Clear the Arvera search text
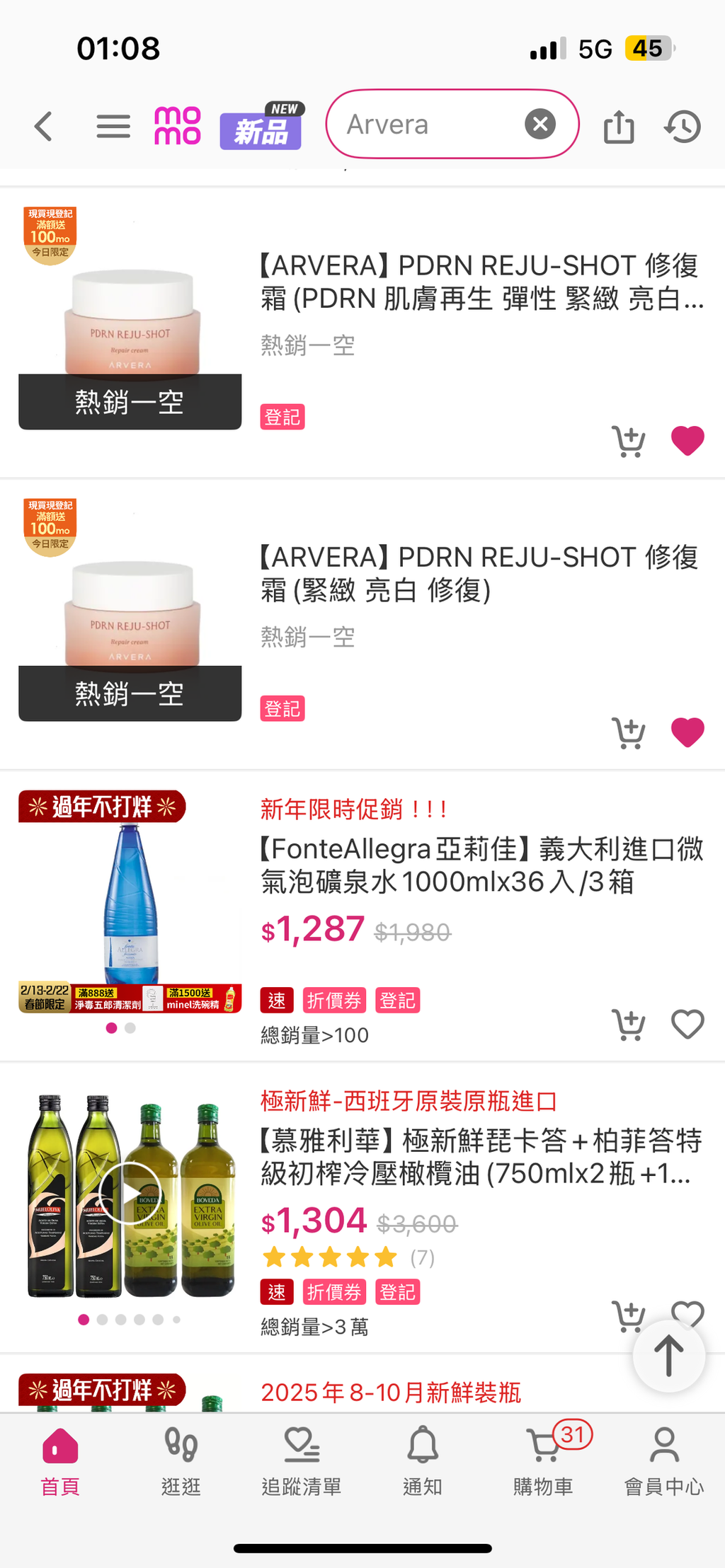 pyautogui.click(x=540, y=125)
